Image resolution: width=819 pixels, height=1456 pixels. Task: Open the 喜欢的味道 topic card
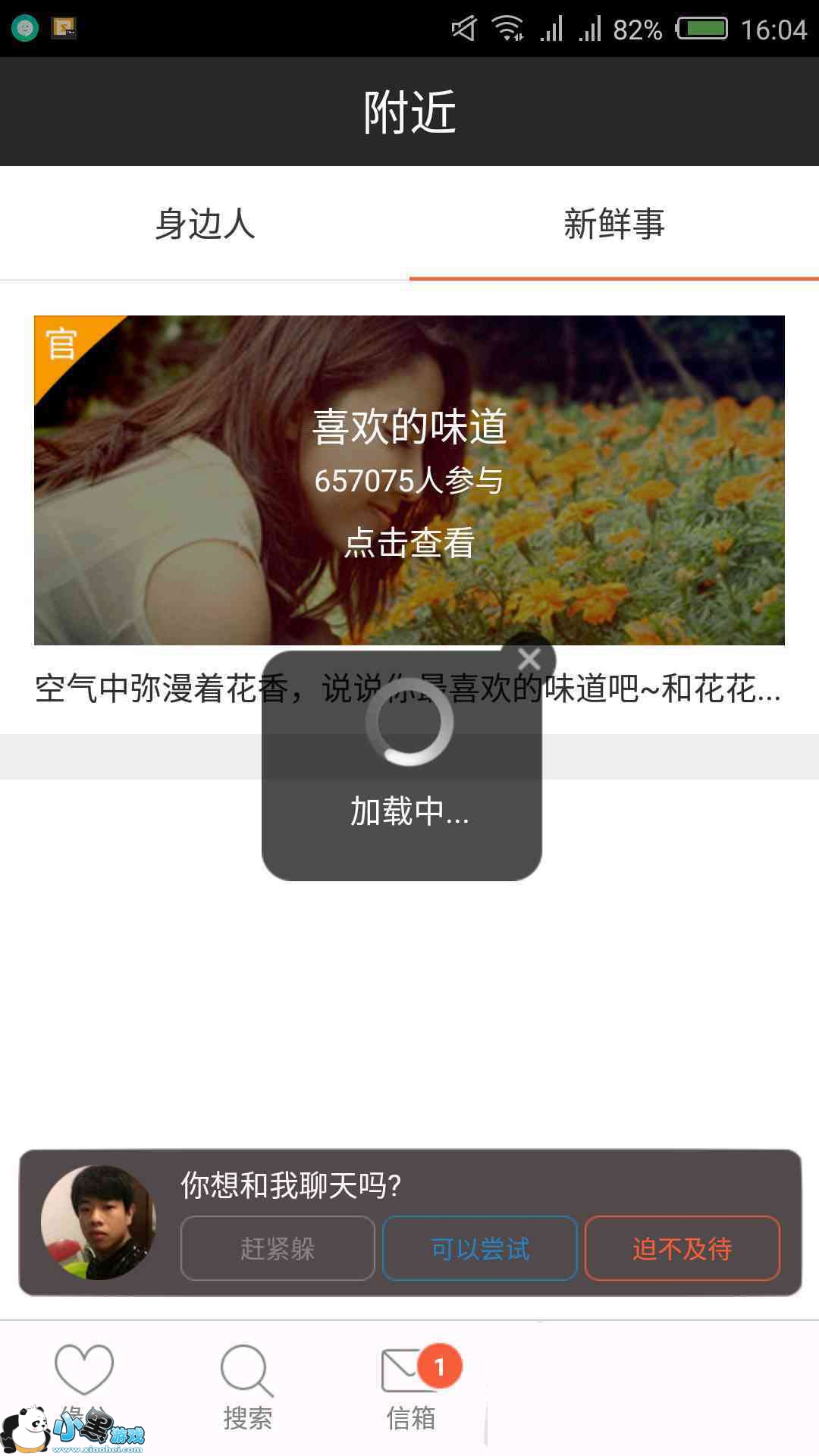[x=409, y=480]
